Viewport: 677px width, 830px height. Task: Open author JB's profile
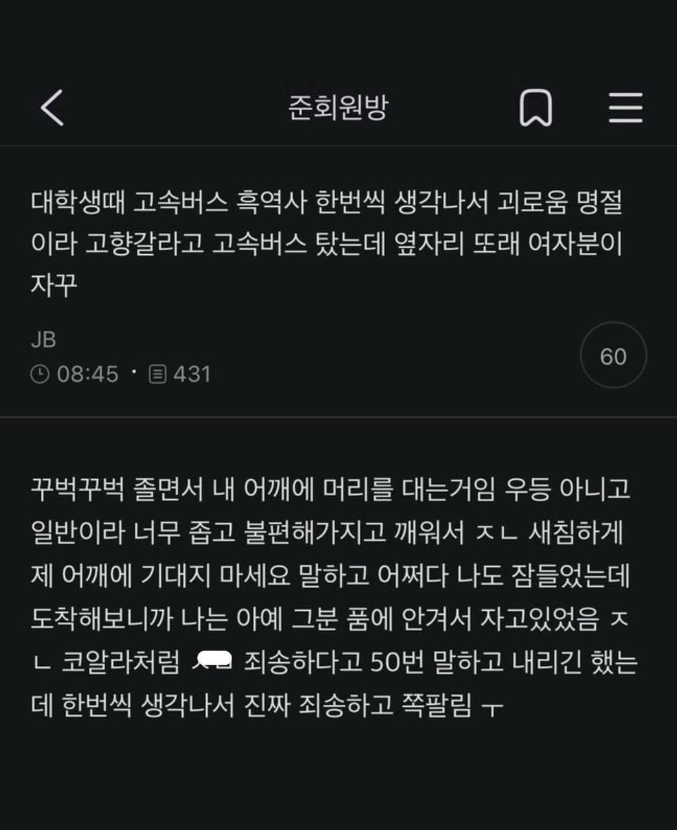coord(44,340)
